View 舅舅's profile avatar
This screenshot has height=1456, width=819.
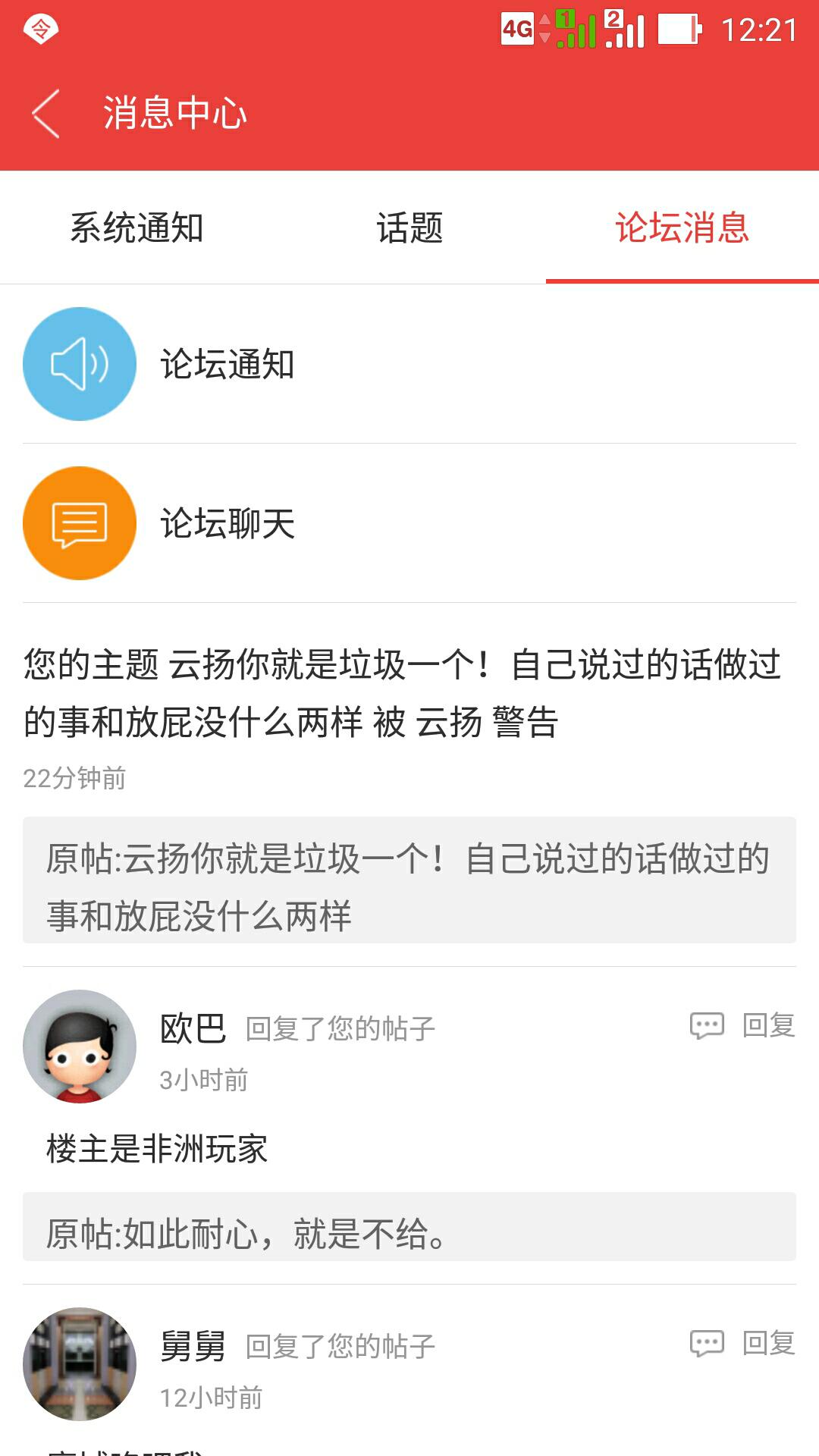(80, 1363)
